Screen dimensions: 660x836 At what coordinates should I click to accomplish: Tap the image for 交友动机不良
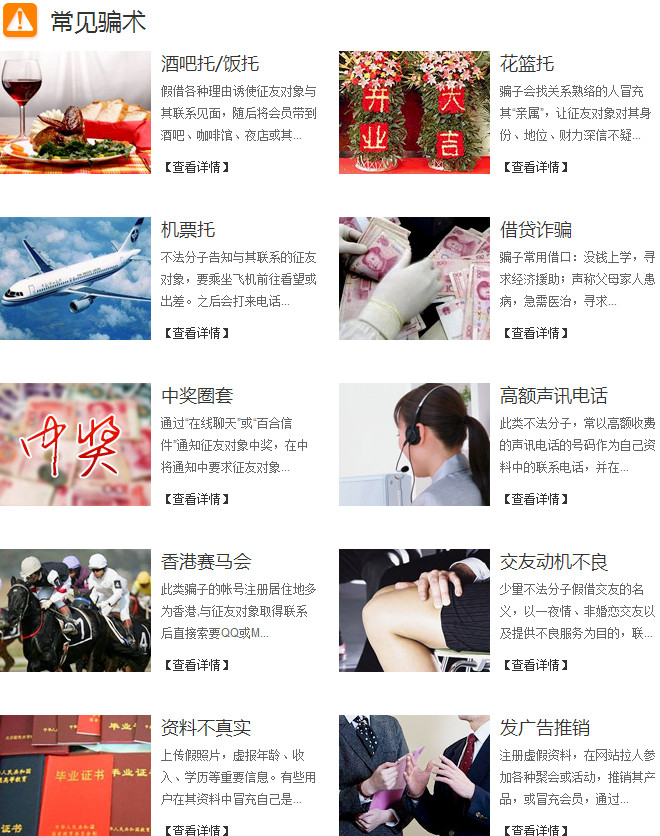click(x=414, y=610)
